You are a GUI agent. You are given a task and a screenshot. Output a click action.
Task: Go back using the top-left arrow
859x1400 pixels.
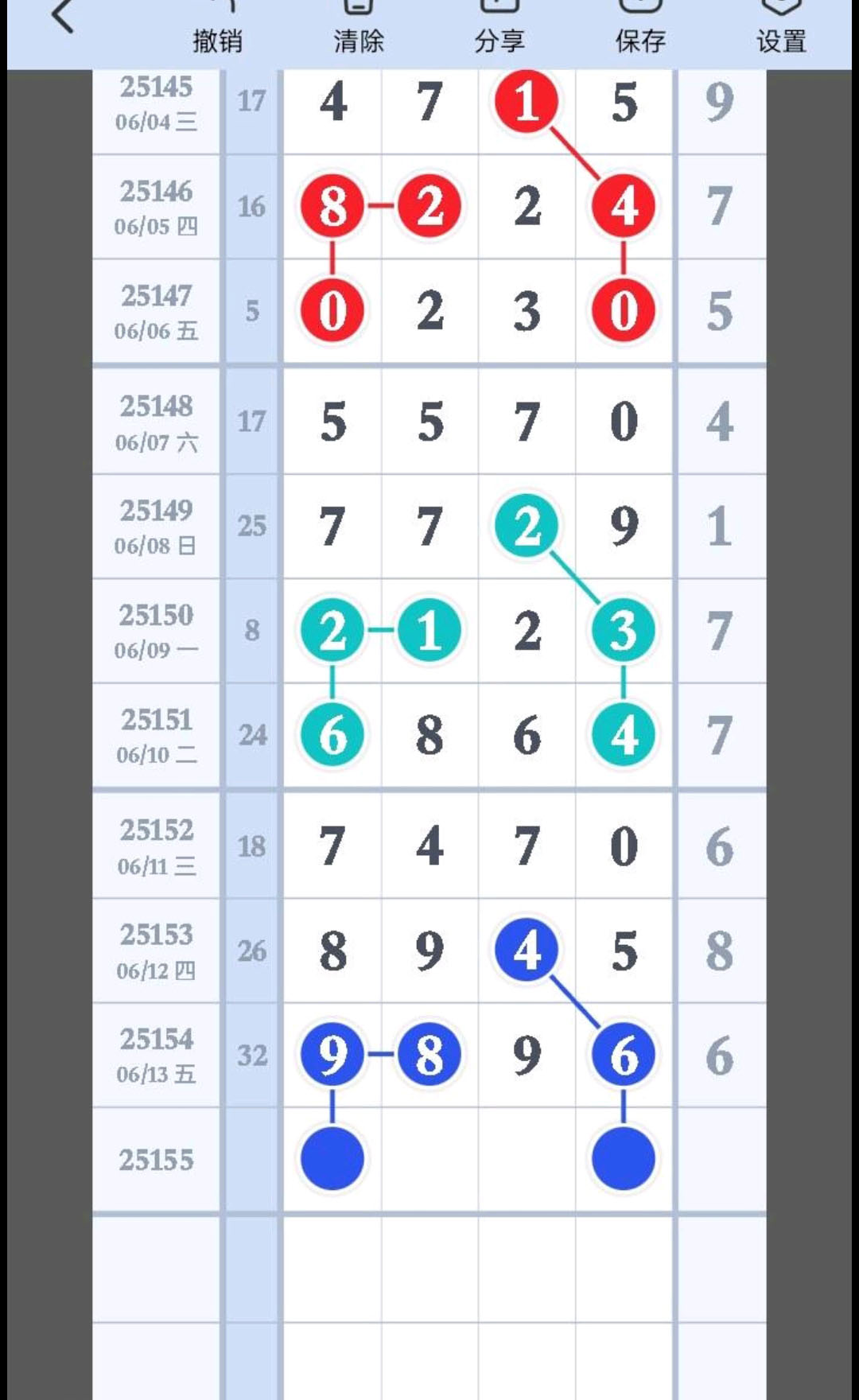click(x=63, y=16)
